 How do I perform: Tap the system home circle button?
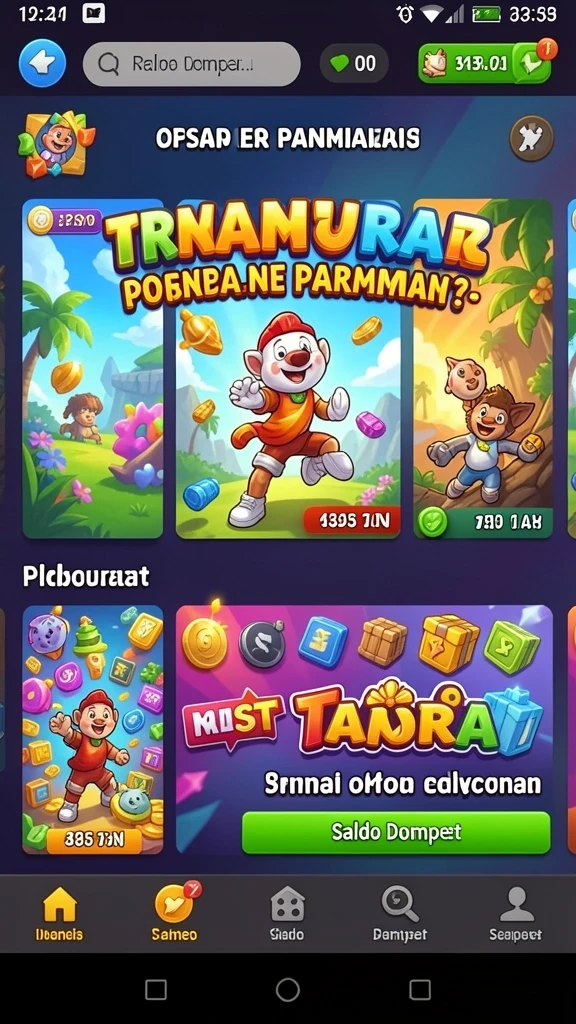coord(287,989)
